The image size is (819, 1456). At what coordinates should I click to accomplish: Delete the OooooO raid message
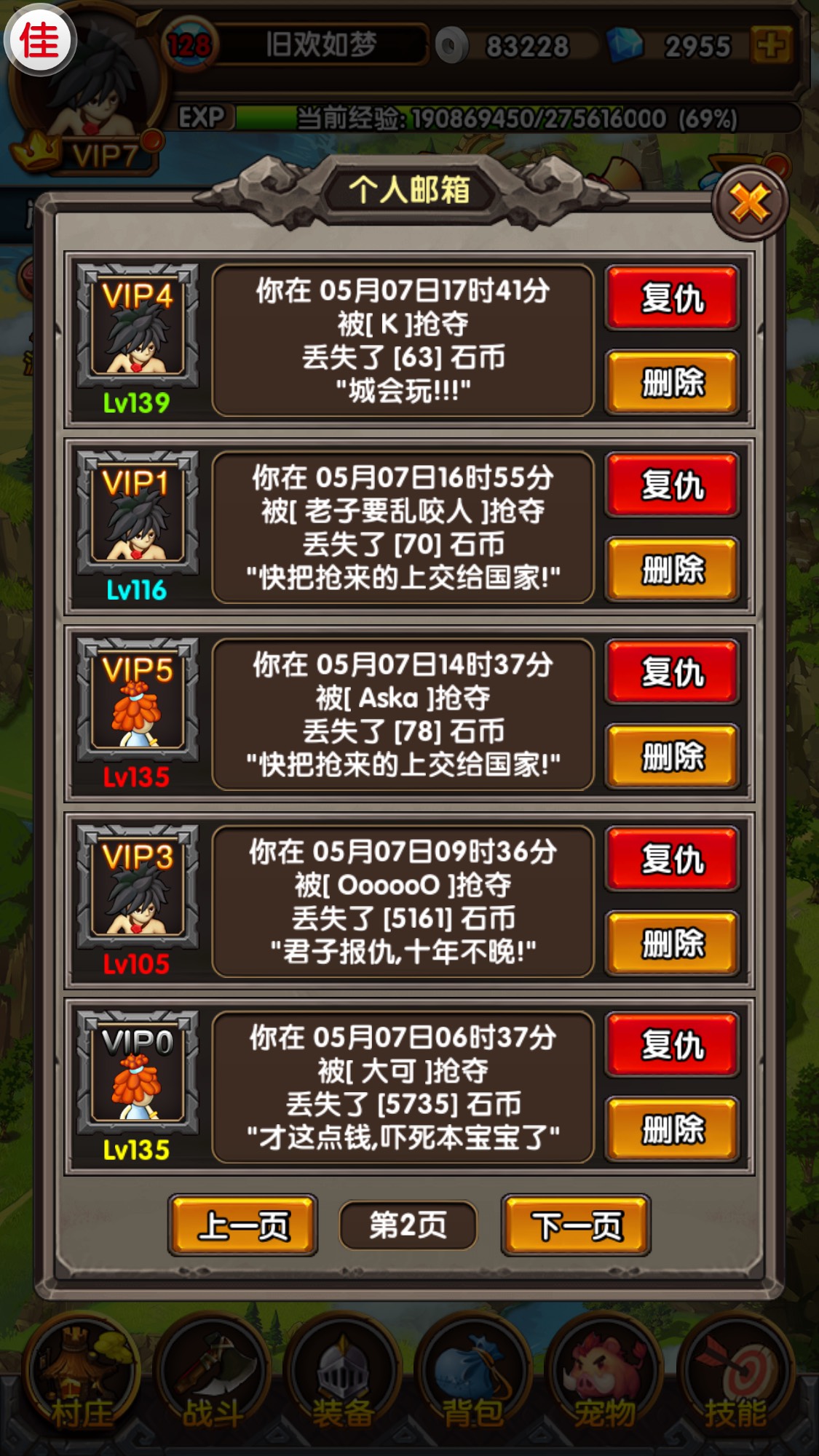(672, 943)
